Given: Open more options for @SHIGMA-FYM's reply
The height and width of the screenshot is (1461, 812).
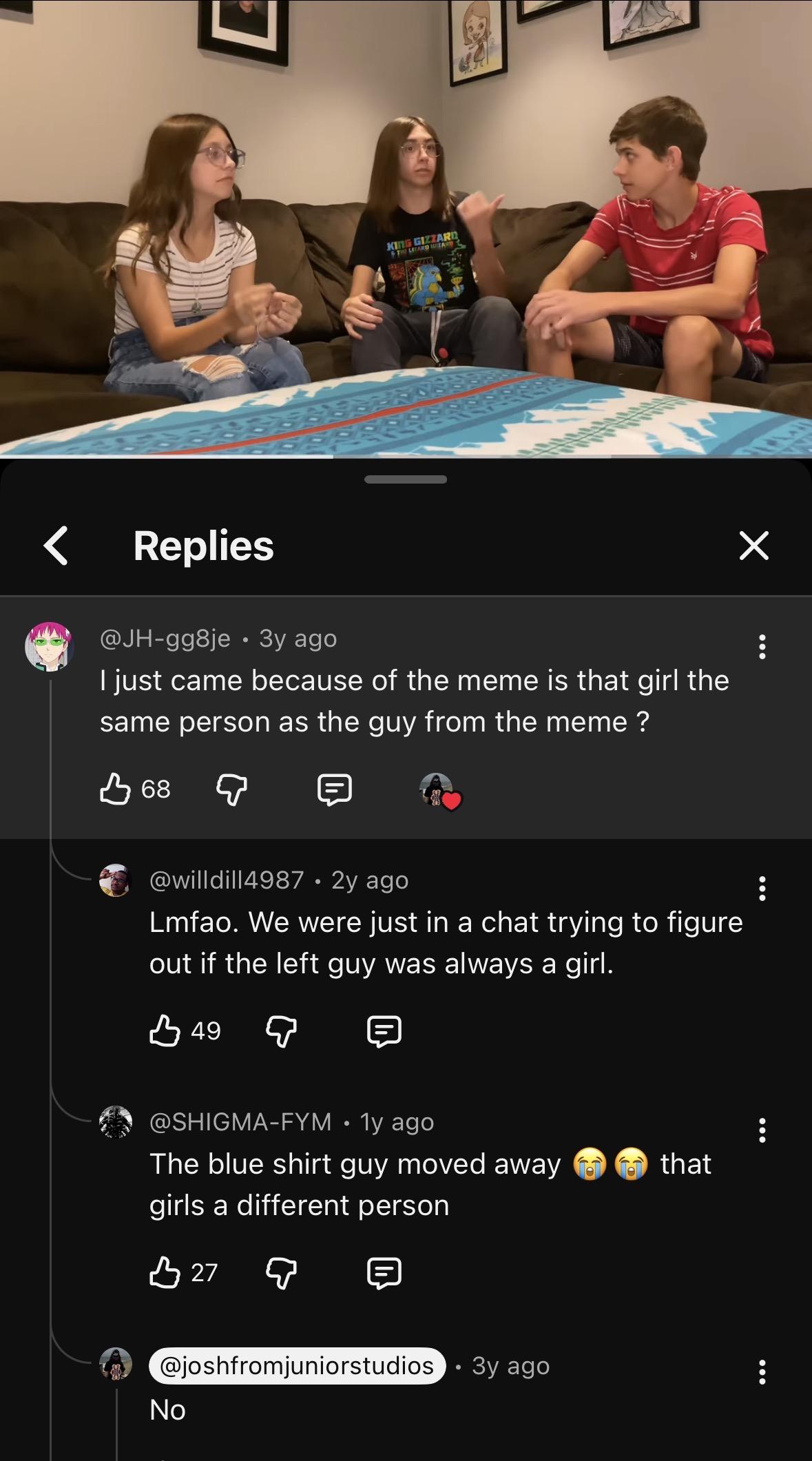Looking at the screenshot, I should point(762,1130).
